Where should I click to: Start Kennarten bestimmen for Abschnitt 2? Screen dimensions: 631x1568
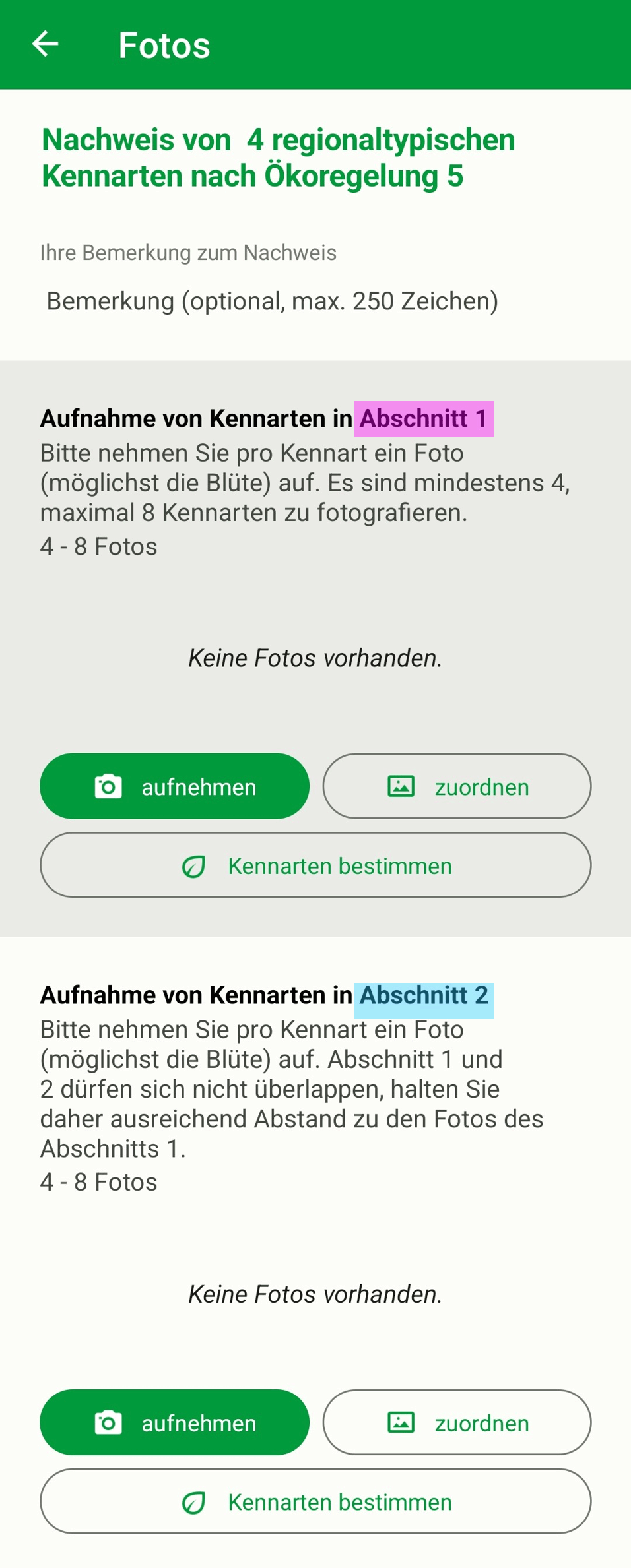[315, 1502]
